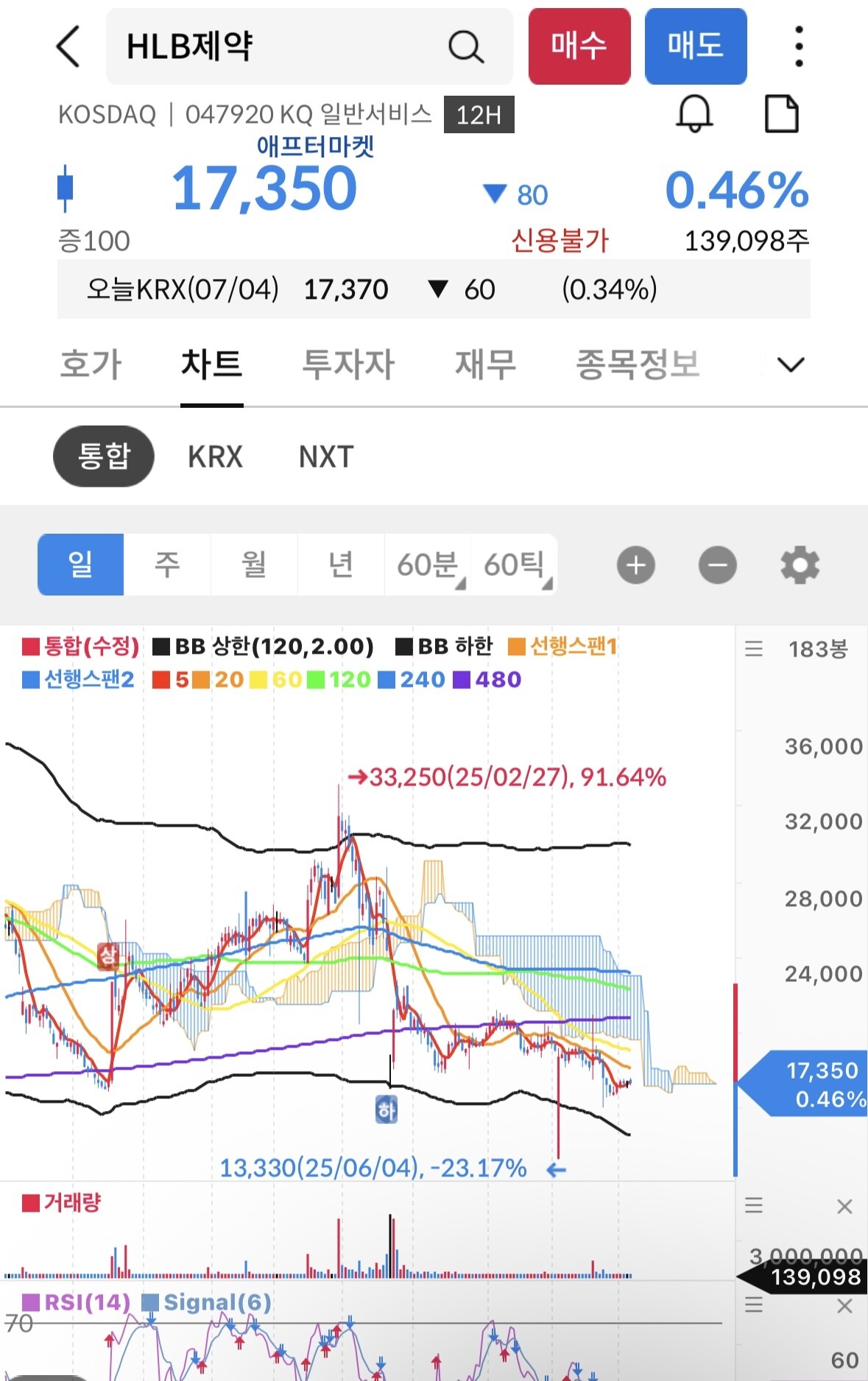Switch chart to monthly 월

click(x=254, y=565)
